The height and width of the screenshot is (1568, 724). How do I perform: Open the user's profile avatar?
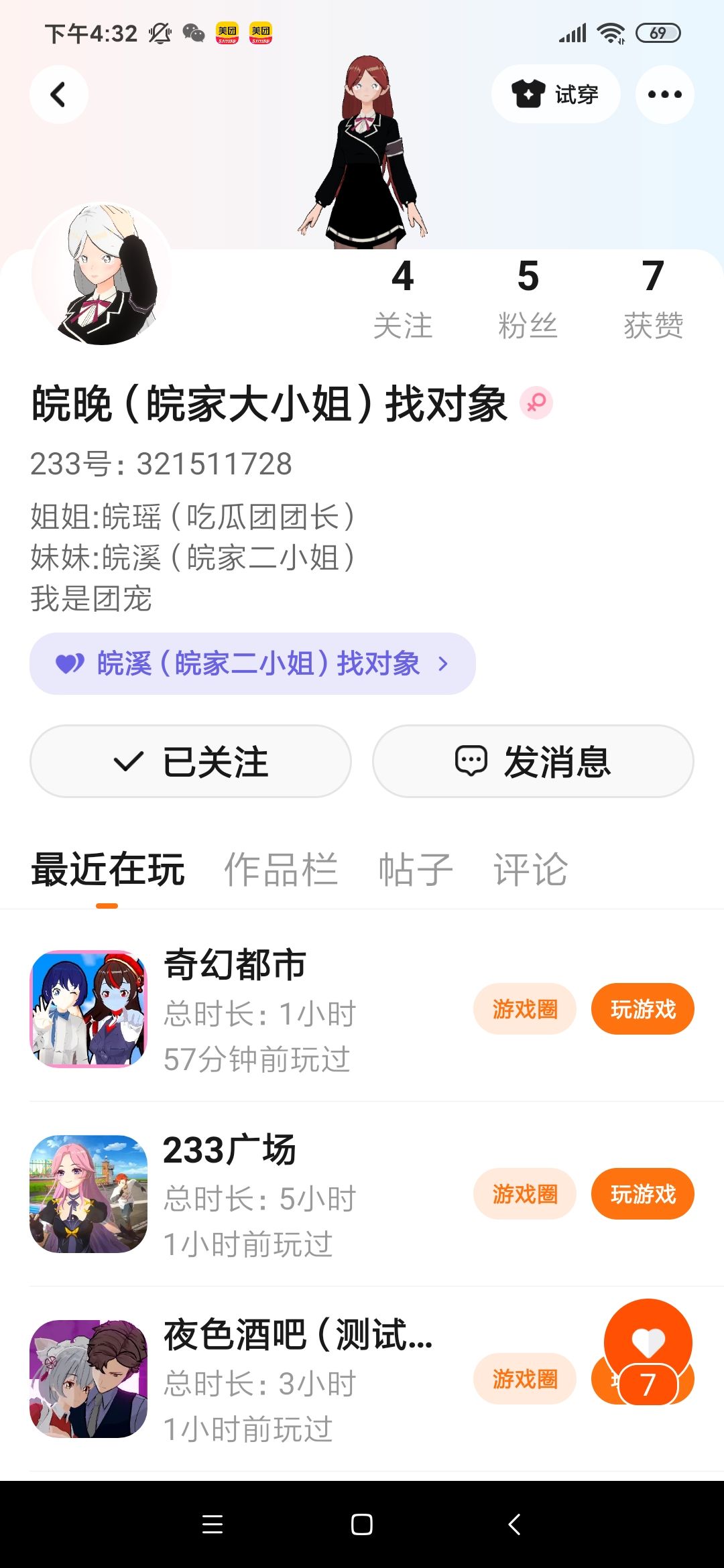point(101,275)
